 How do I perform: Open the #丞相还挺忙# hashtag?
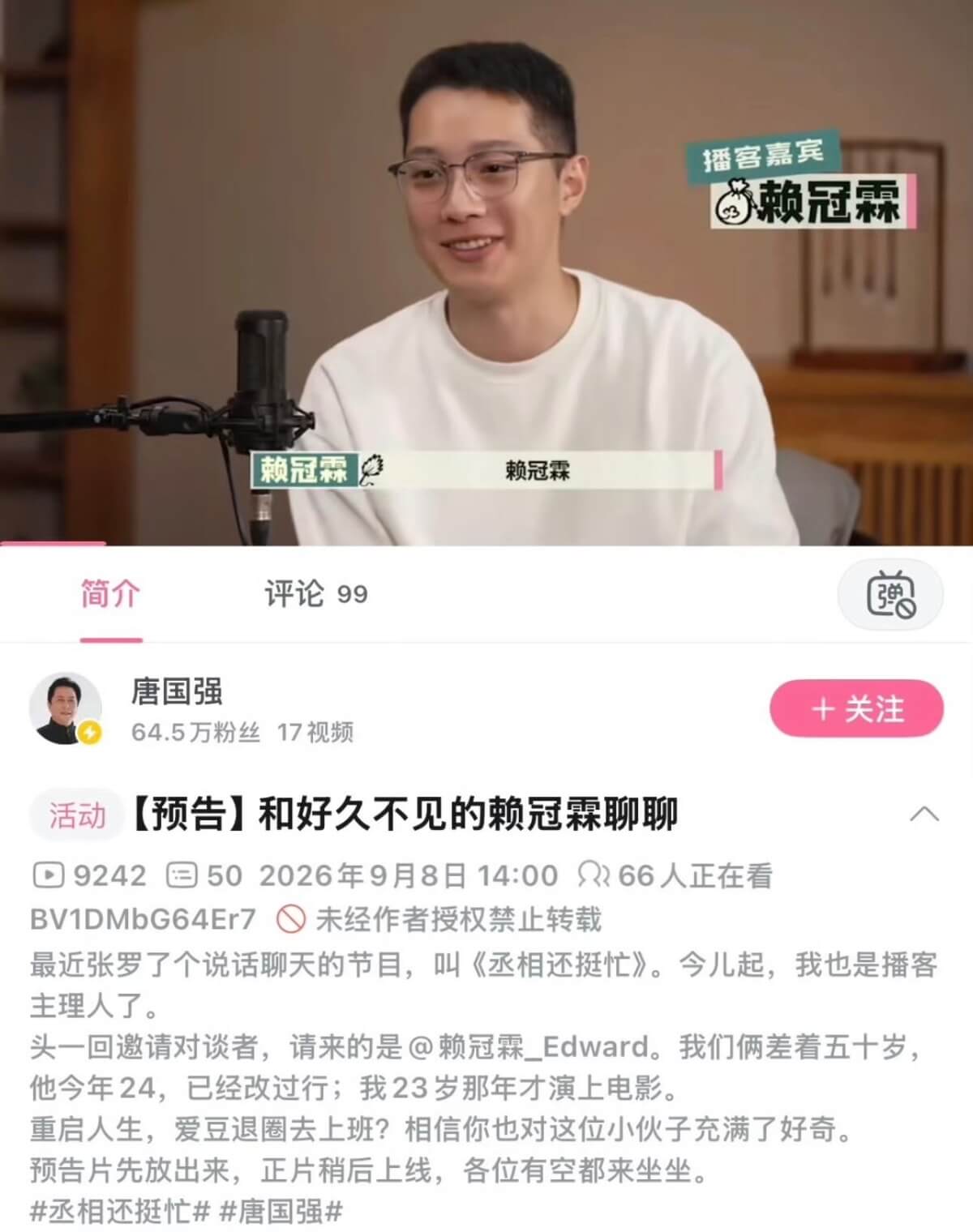[120, 1212]
